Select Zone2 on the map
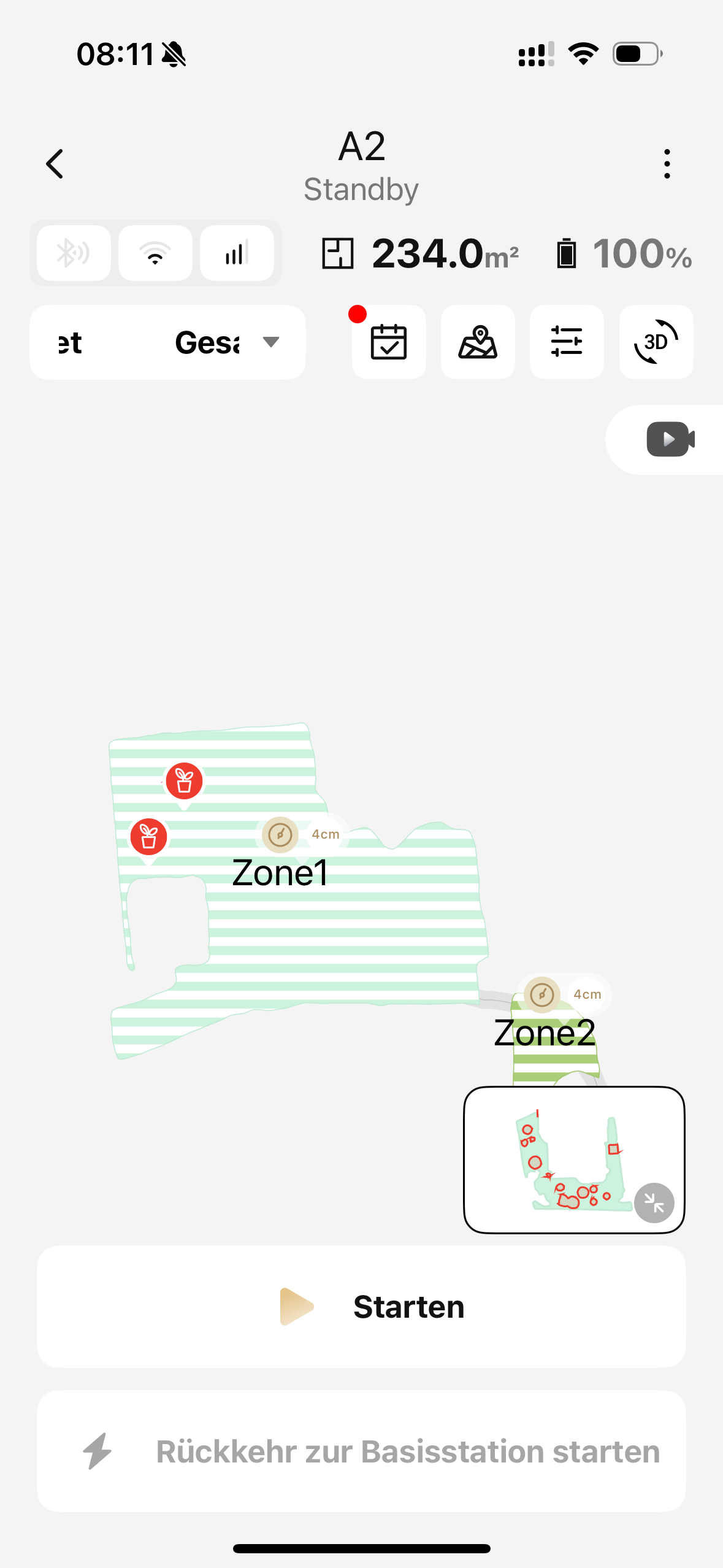 click(x=545, y=1034)
